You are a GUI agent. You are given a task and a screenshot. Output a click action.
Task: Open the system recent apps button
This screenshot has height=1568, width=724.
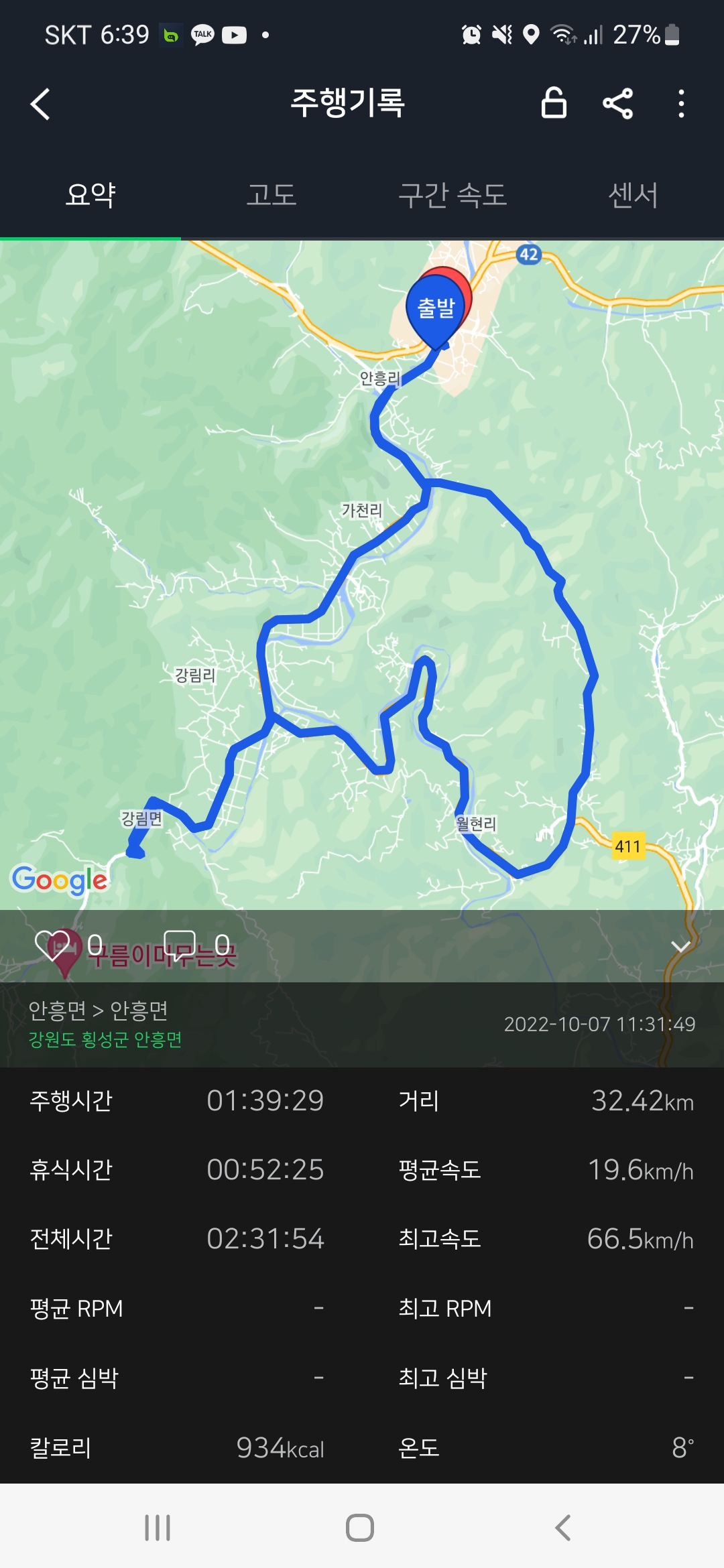[158, 1528]
